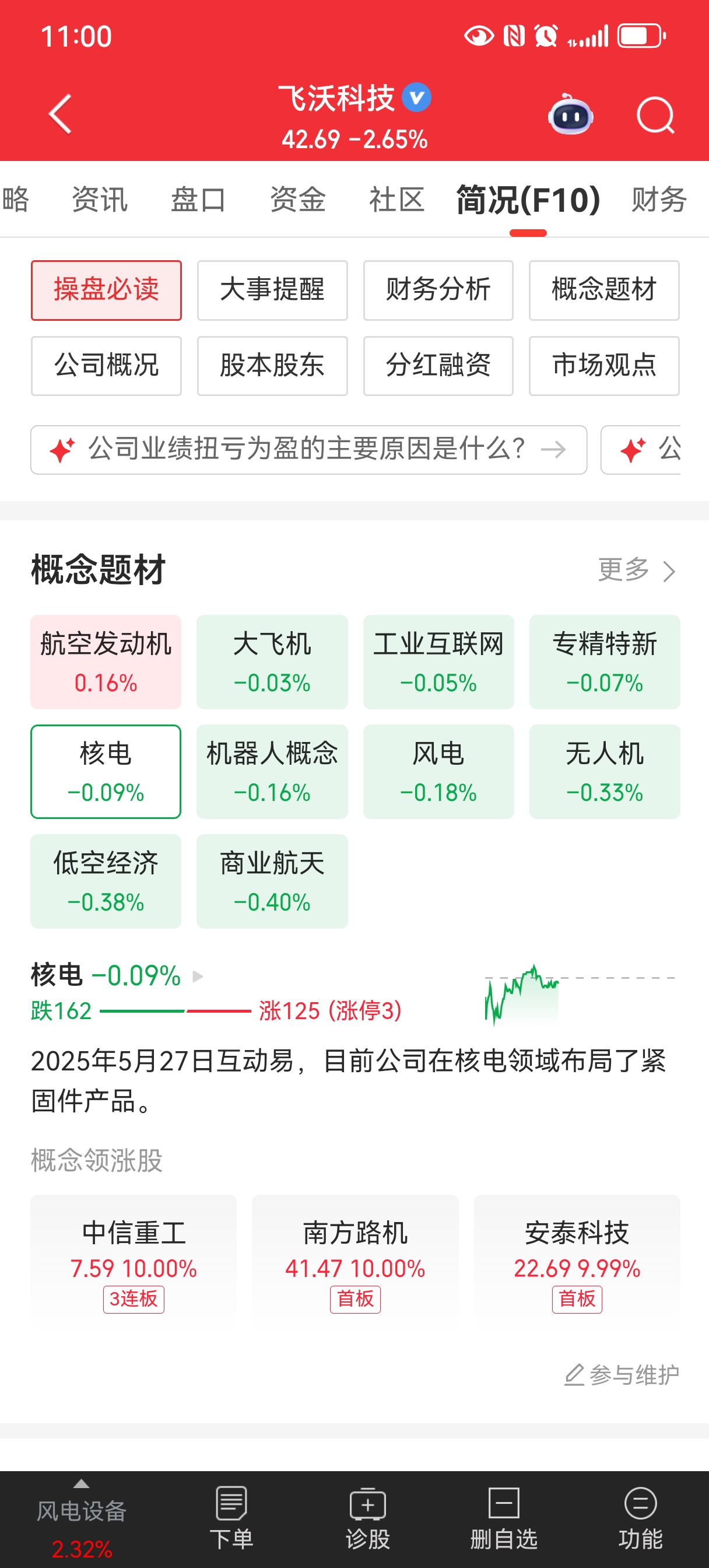The height and width of the screenshot is (1568, 709).
Task: Open the 分红融资 section
Action: 438,366
